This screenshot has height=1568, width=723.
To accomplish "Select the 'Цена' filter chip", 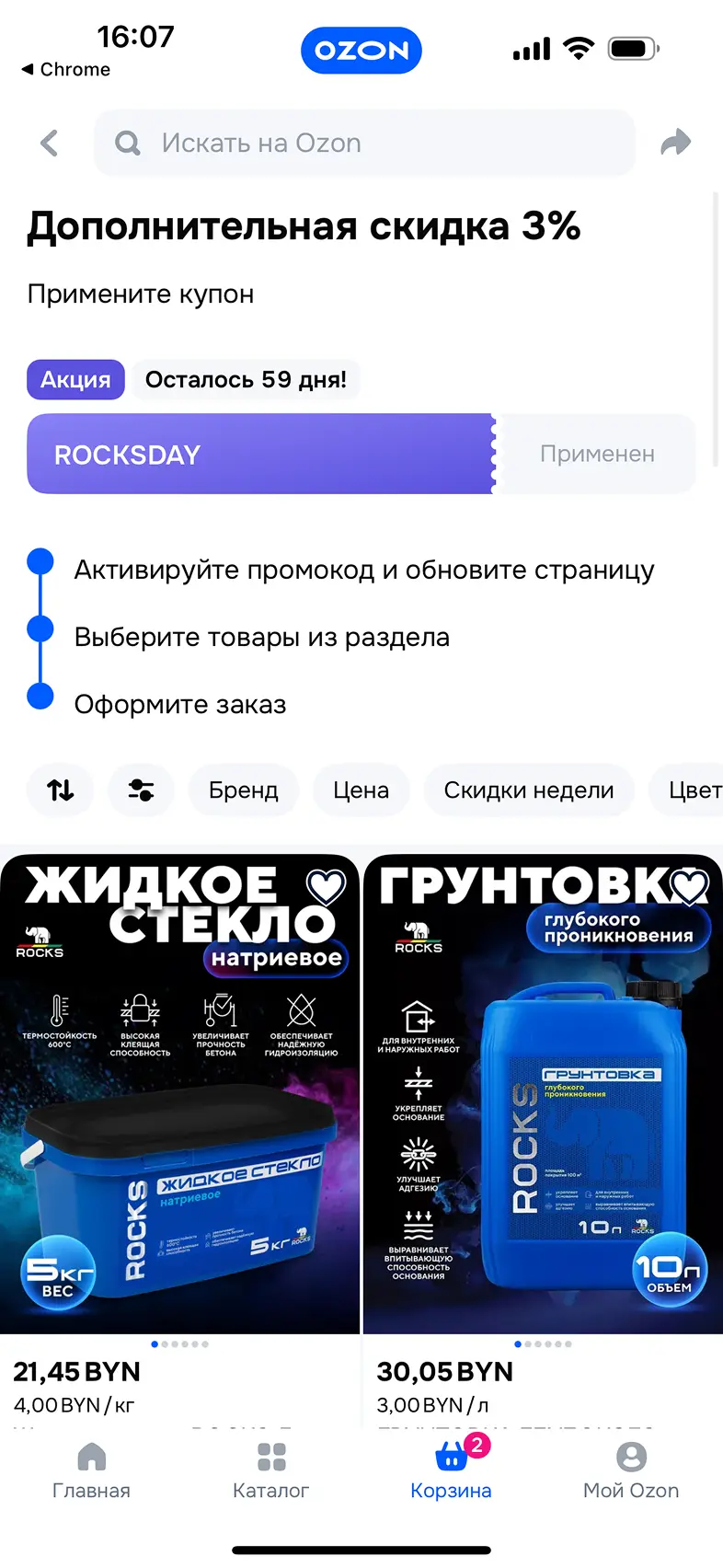I will click(x=361, y=790).
